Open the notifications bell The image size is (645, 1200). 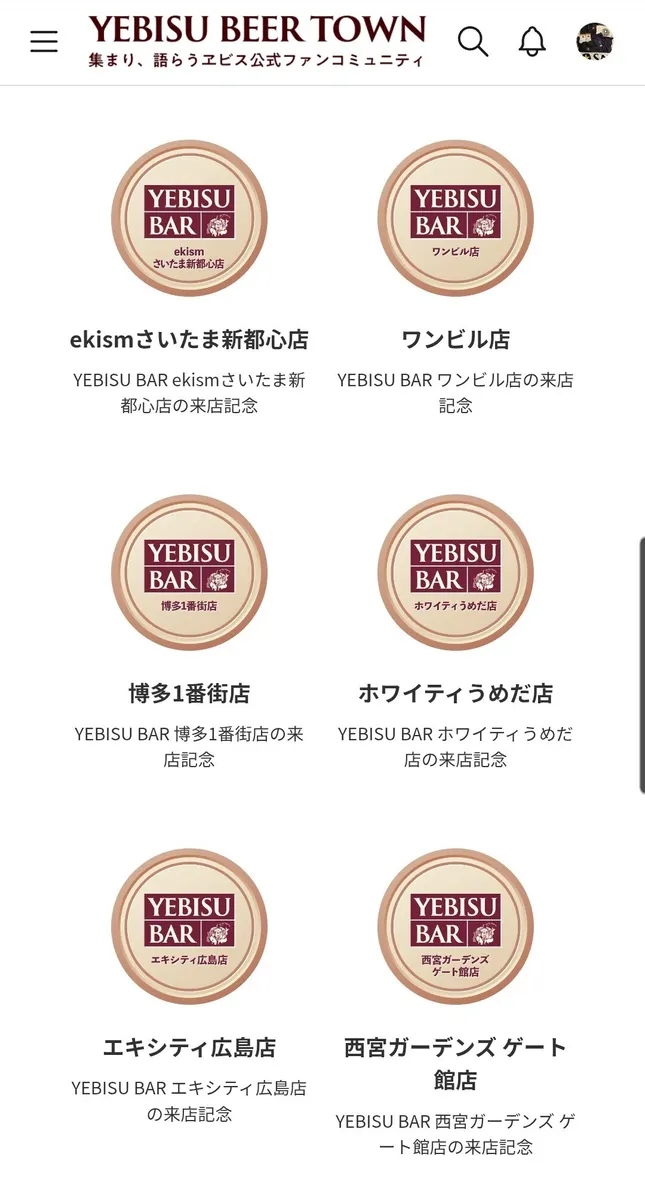pyautogui.click(x=532, y=42)
